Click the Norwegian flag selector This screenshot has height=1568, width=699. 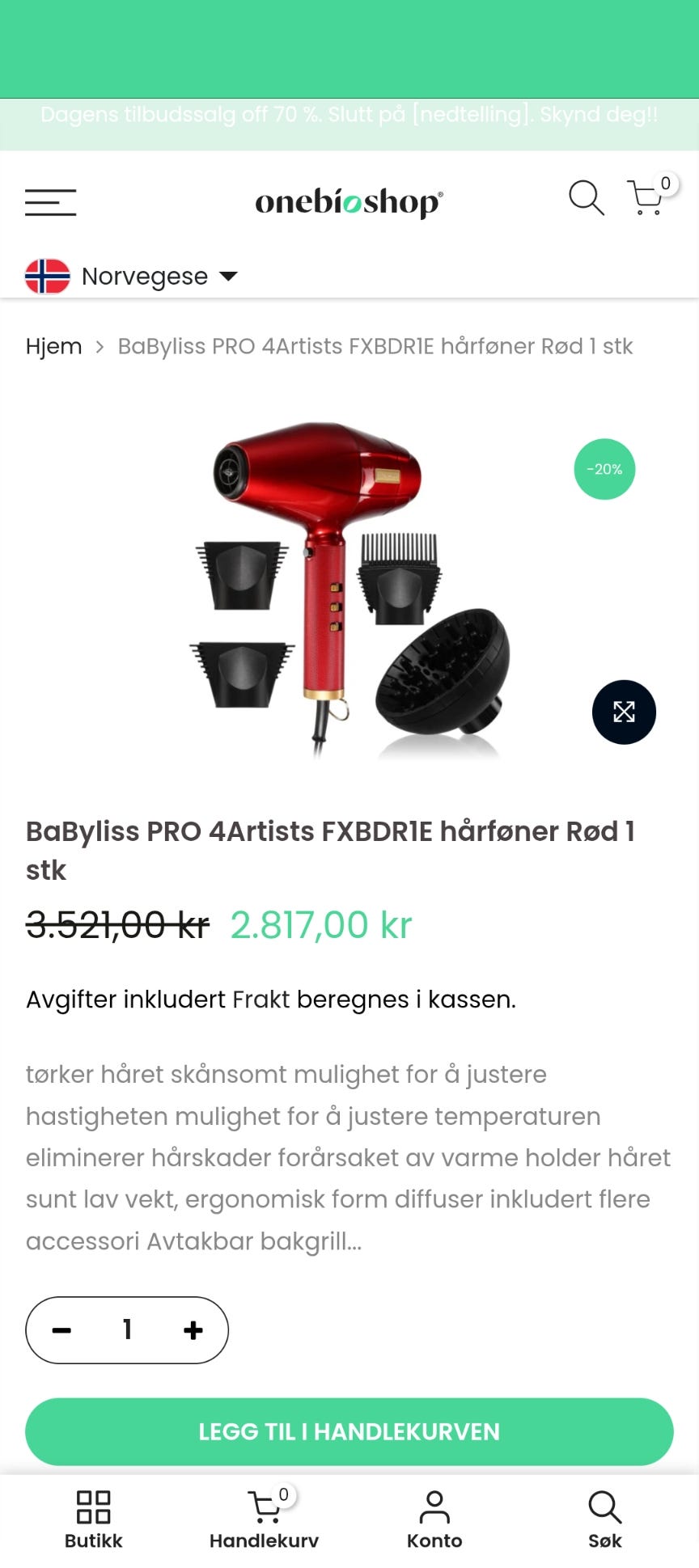(49, 276)
